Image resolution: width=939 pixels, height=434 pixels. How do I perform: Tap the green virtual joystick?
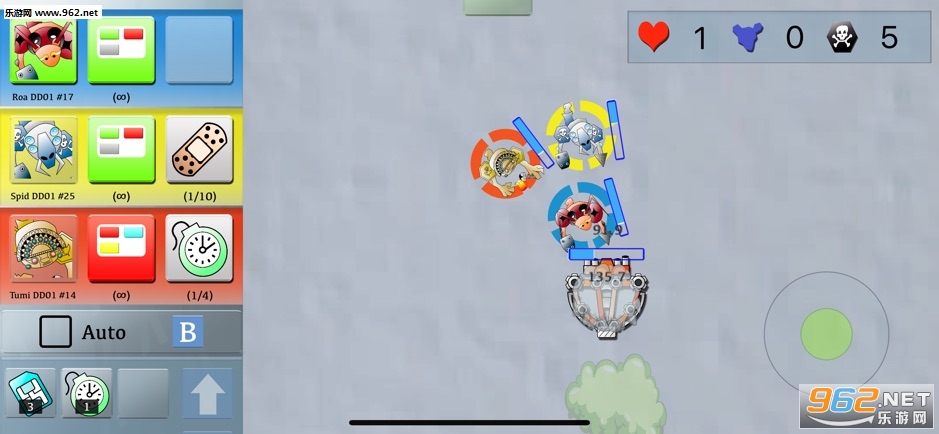pyautogui.click(x=826, y=333)
